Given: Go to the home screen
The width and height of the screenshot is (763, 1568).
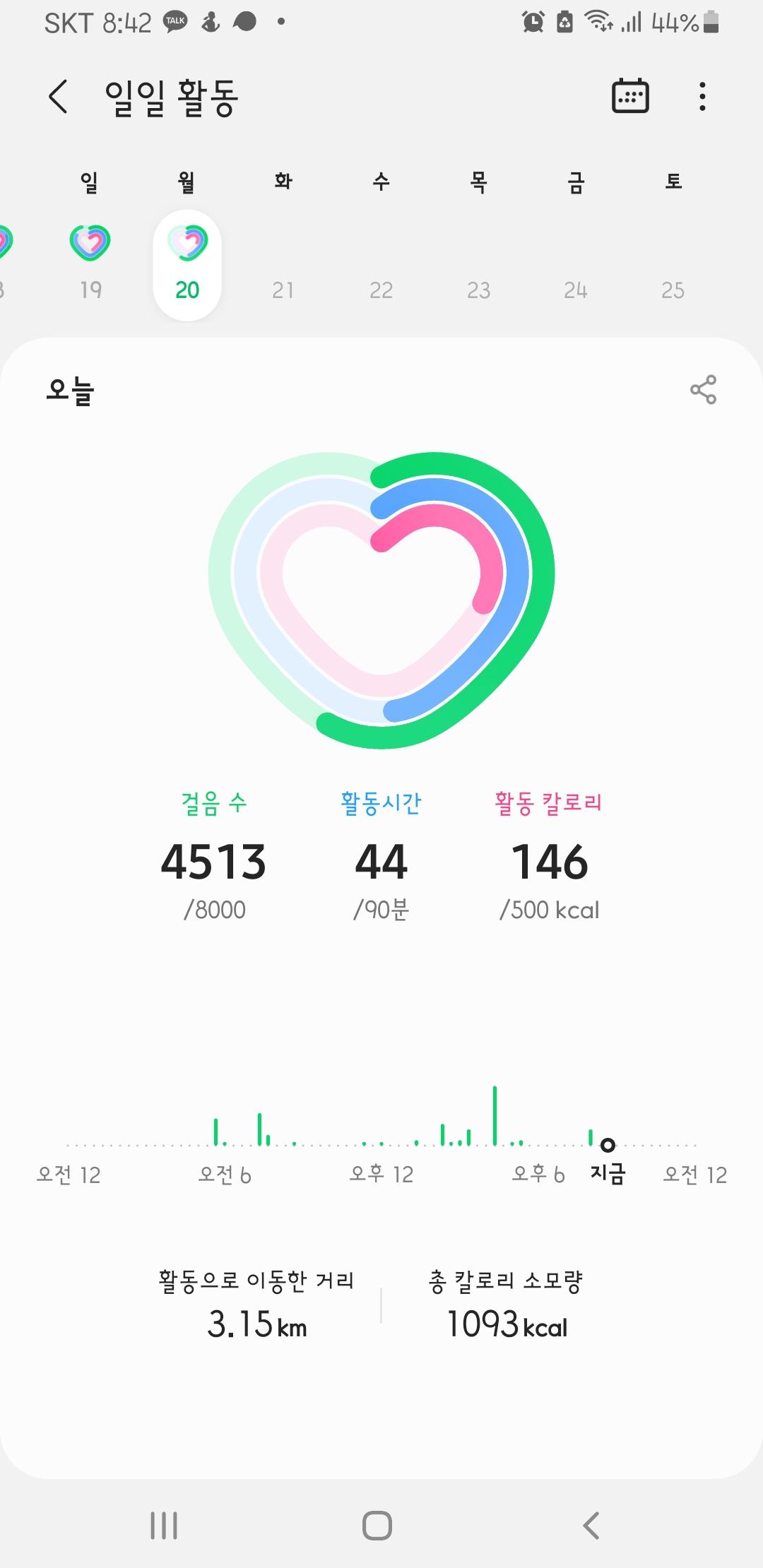Looking at the screenshot, I should pyautogui.click(x=377, y=1525).
